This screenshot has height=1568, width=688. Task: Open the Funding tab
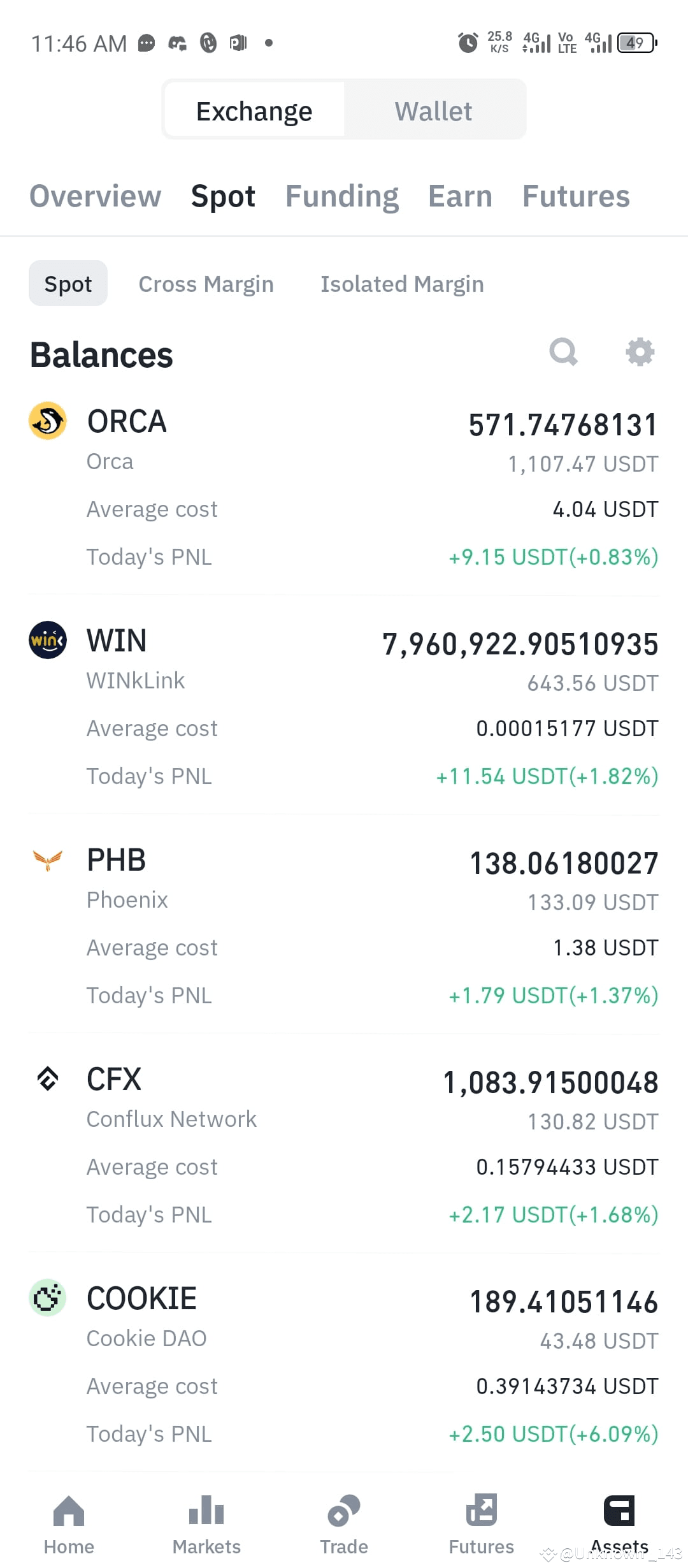point(341,196)
